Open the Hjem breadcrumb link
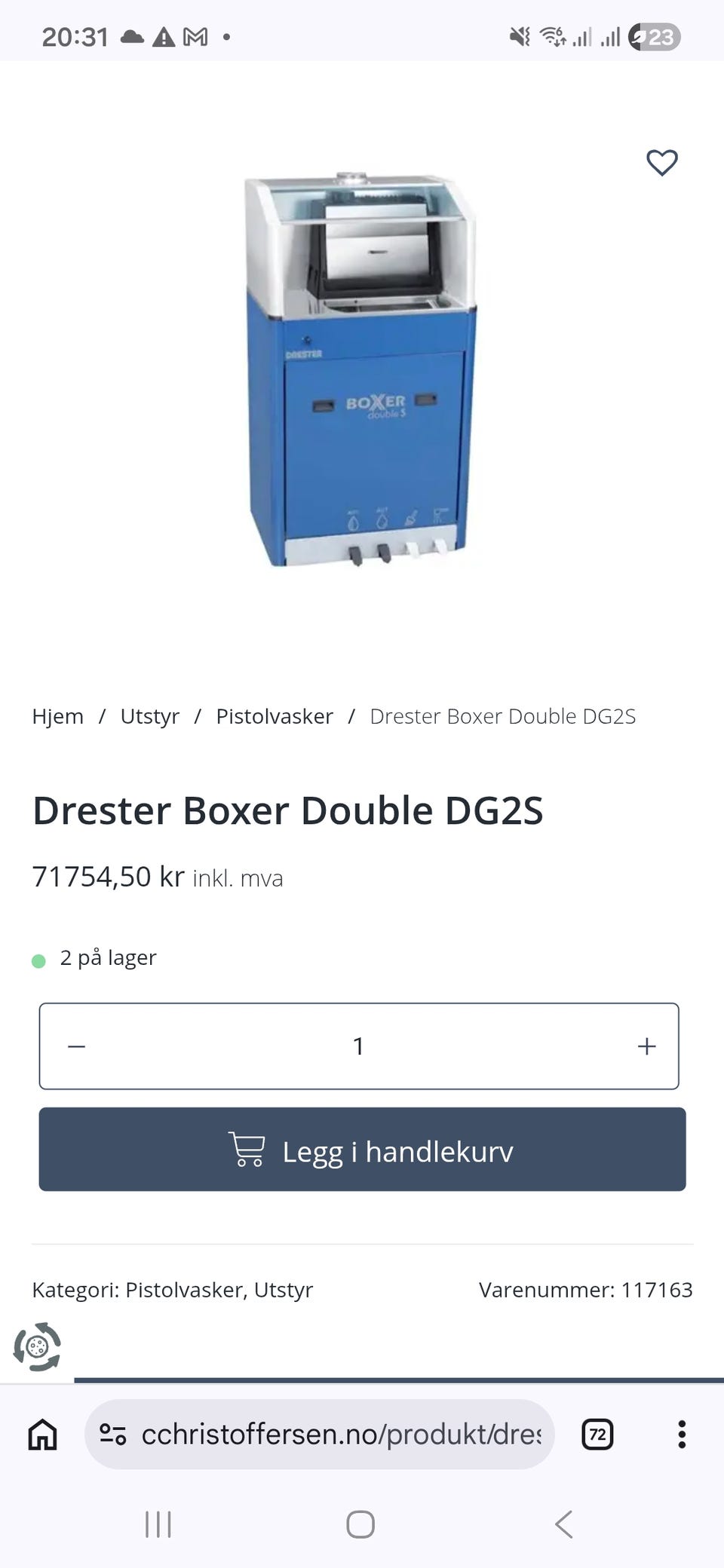This screenshot has width=724, height=1568. [57, 716]
